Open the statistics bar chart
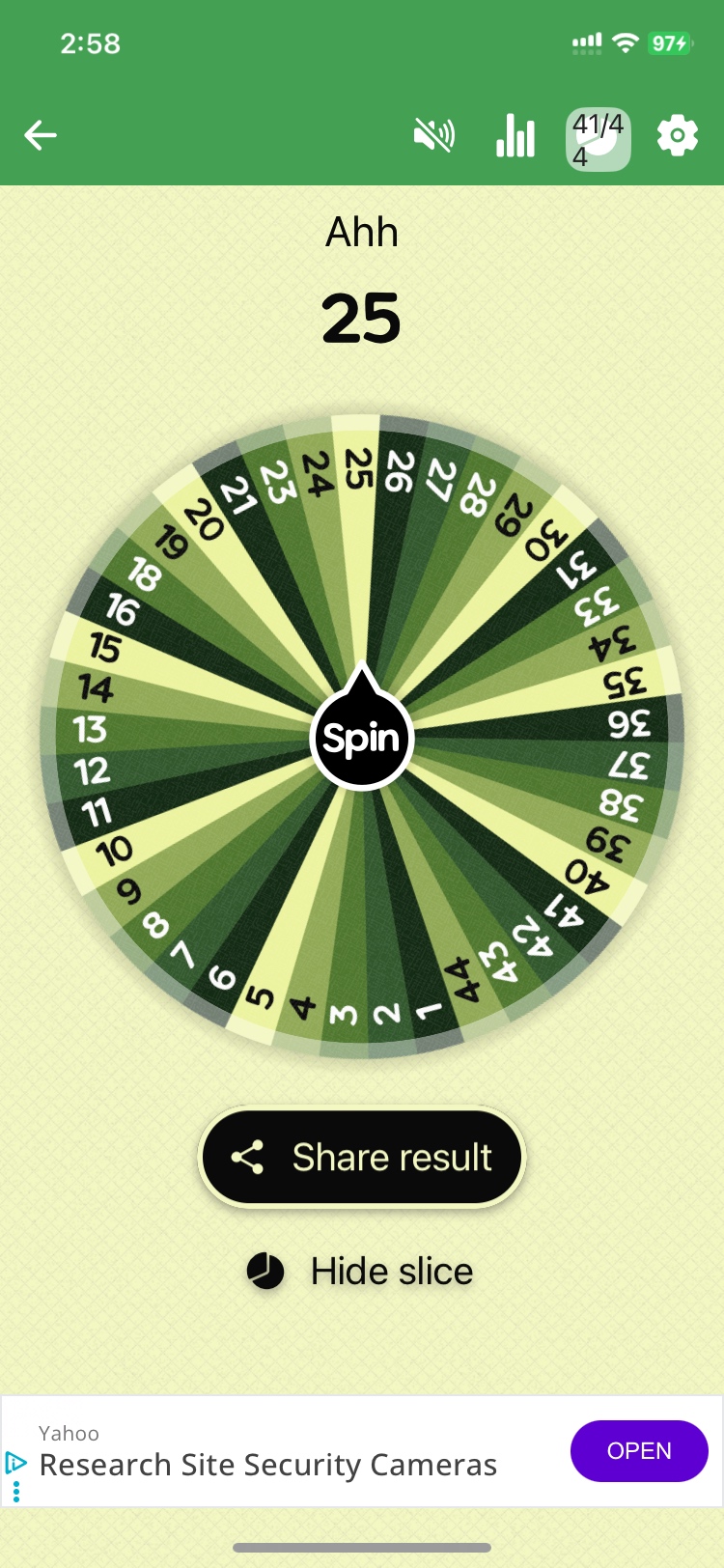This screenshot has width=724, height=1568. (515, 136)
